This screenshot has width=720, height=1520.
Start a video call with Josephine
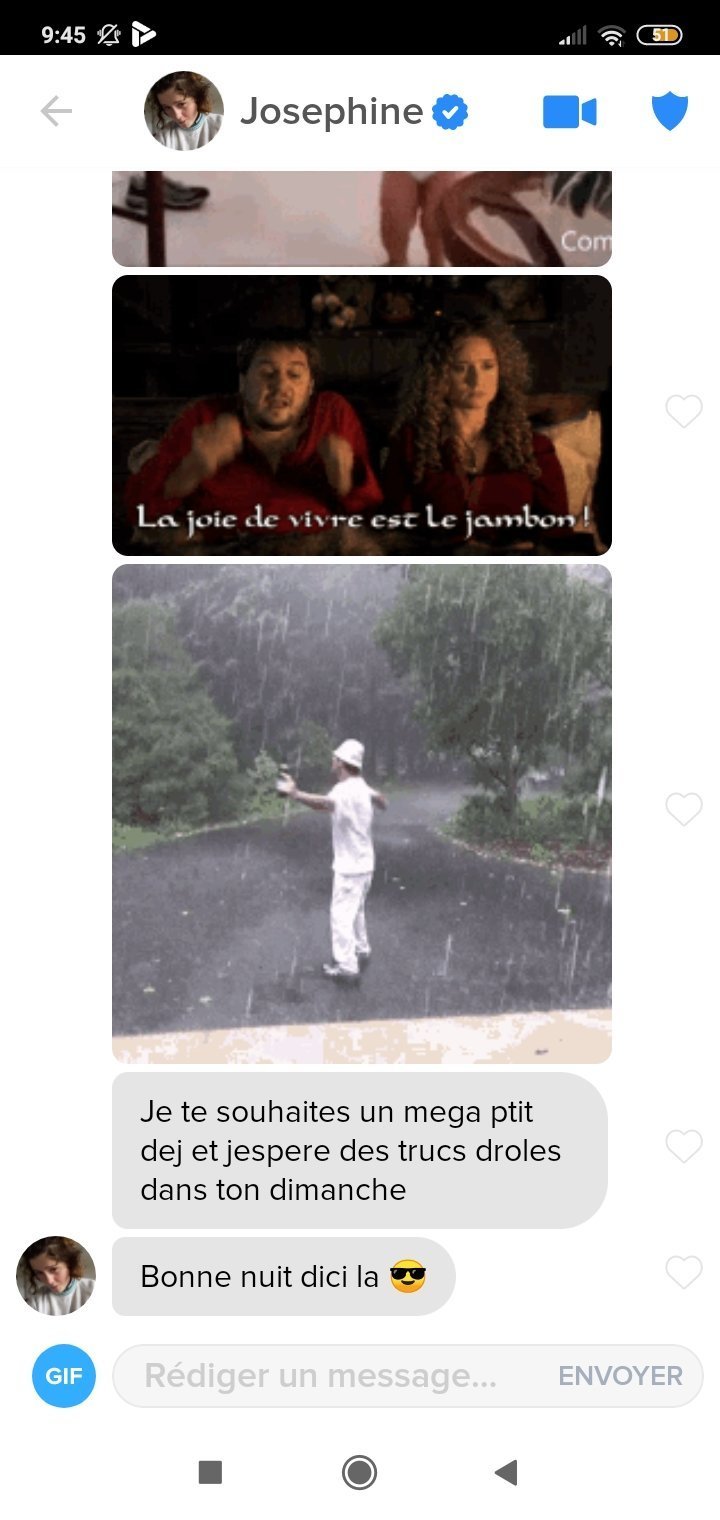pos(569,112)
